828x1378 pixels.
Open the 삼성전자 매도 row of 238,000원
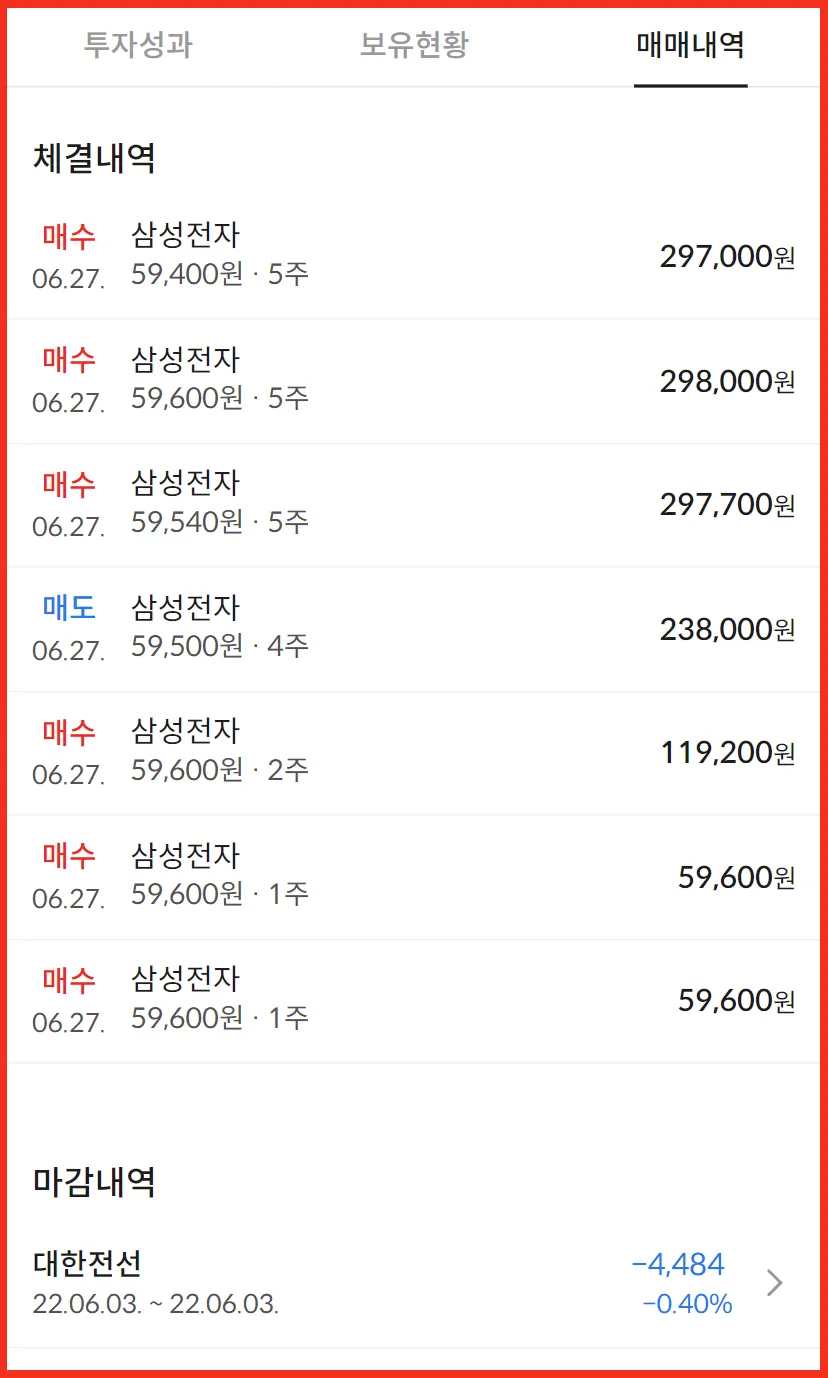tap(414, 628)
